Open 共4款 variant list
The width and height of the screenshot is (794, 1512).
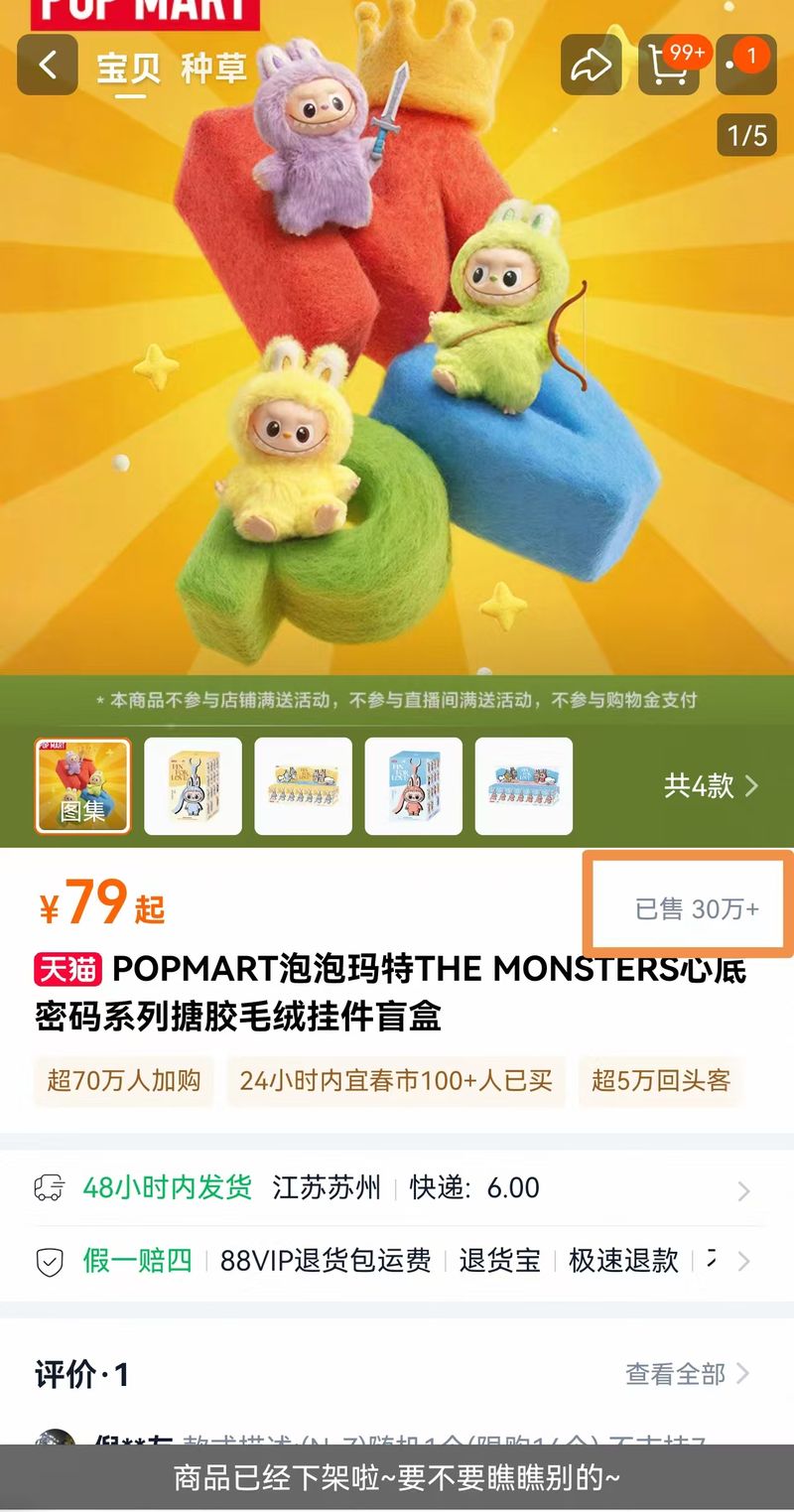[x=711, y=786]
